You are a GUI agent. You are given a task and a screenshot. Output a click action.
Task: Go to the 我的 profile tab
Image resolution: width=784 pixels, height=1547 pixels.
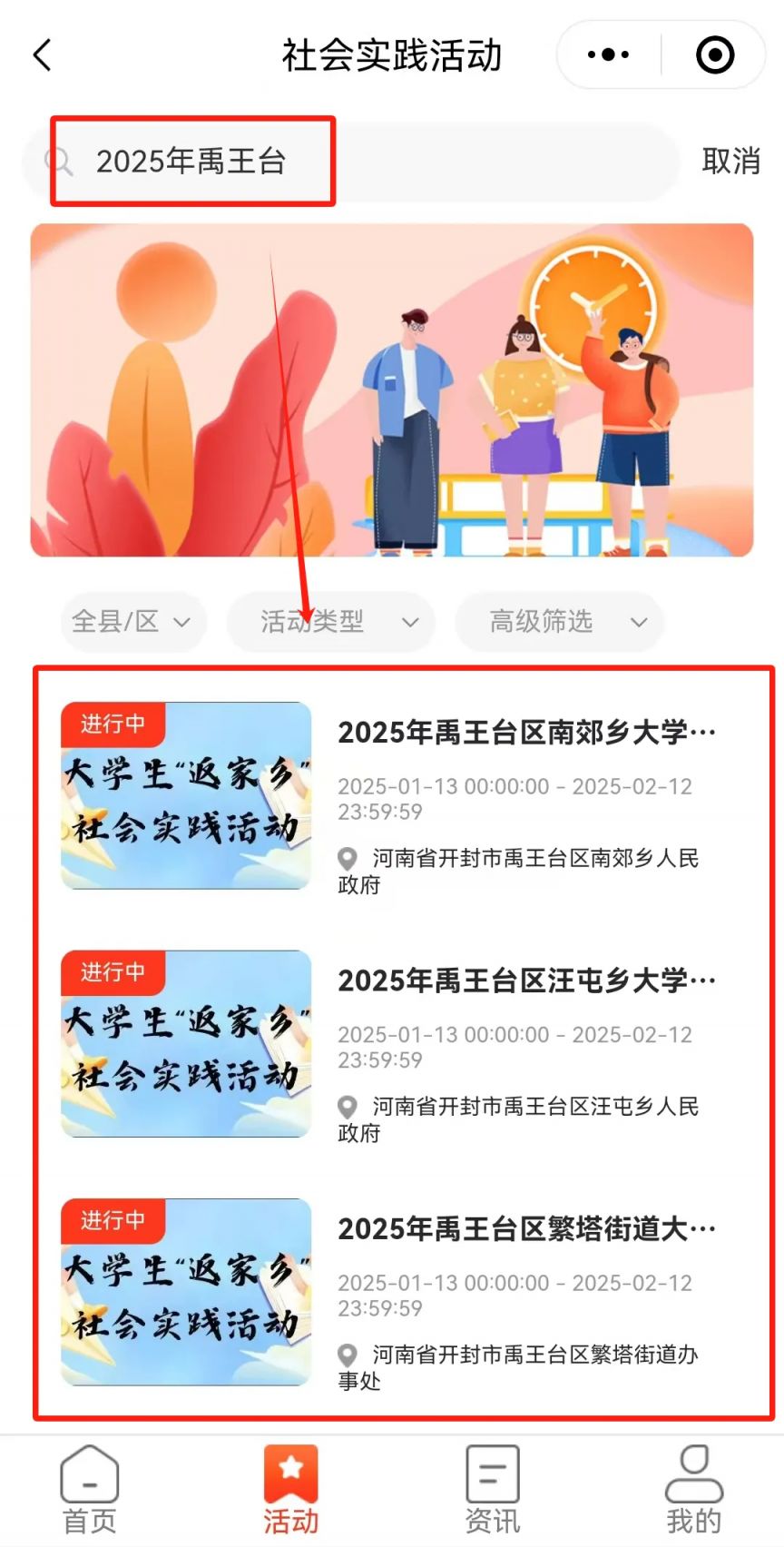click(693, 1489)
